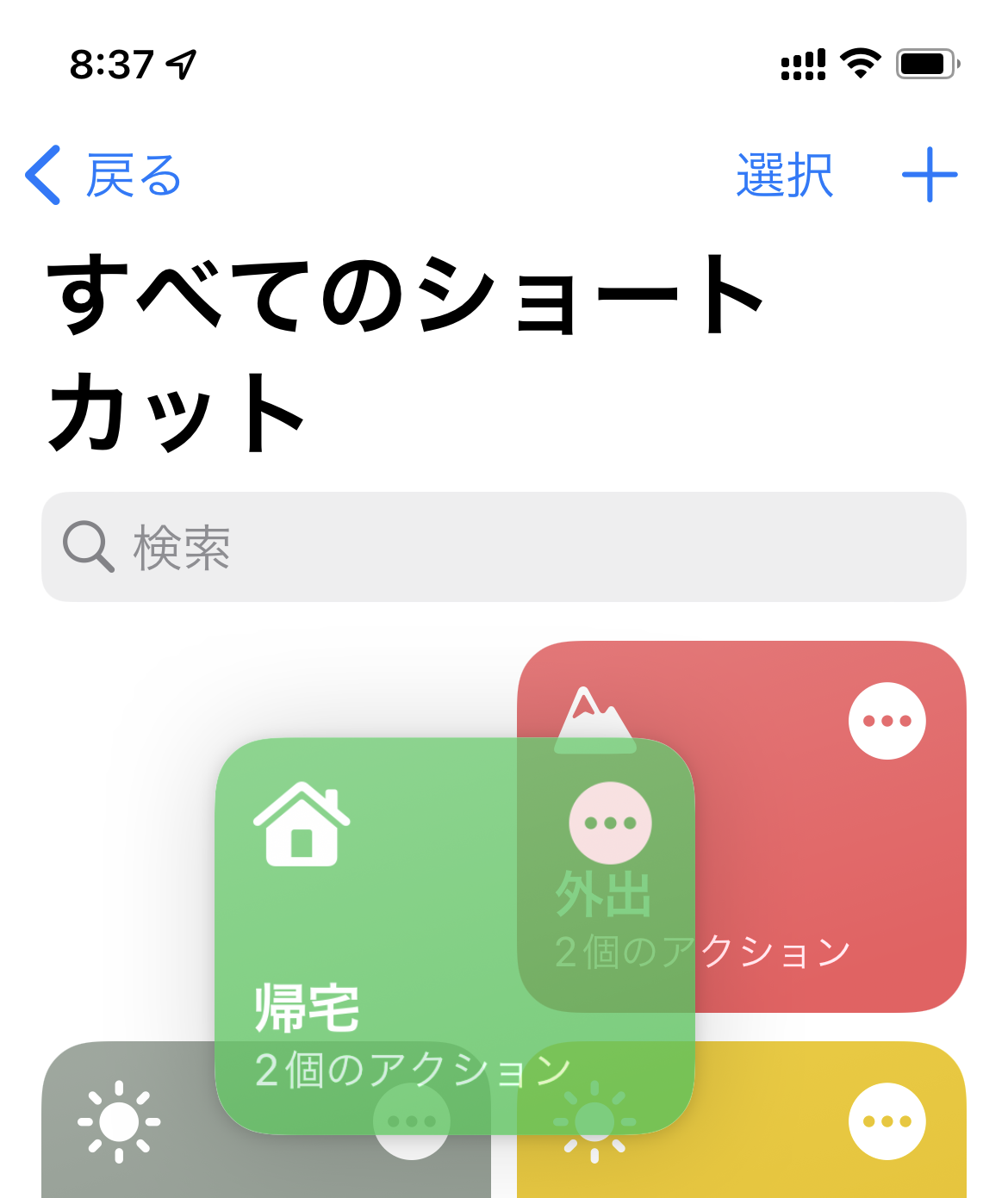The height and width of the screenshot is (1198, 1008).
Task: Focus the 検索 search field
Action: [503, 547]
